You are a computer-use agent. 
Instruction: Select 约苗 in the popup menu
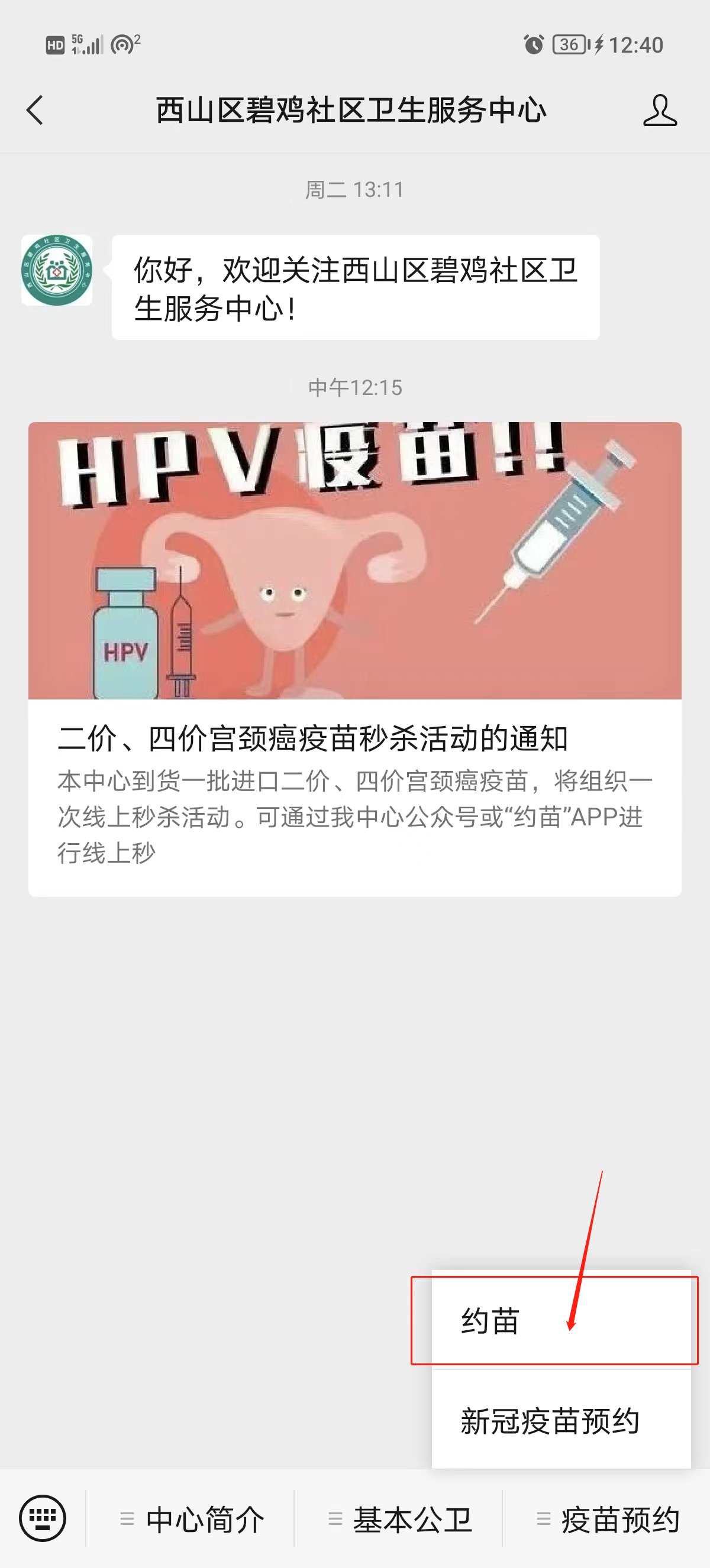[491, 1321]
